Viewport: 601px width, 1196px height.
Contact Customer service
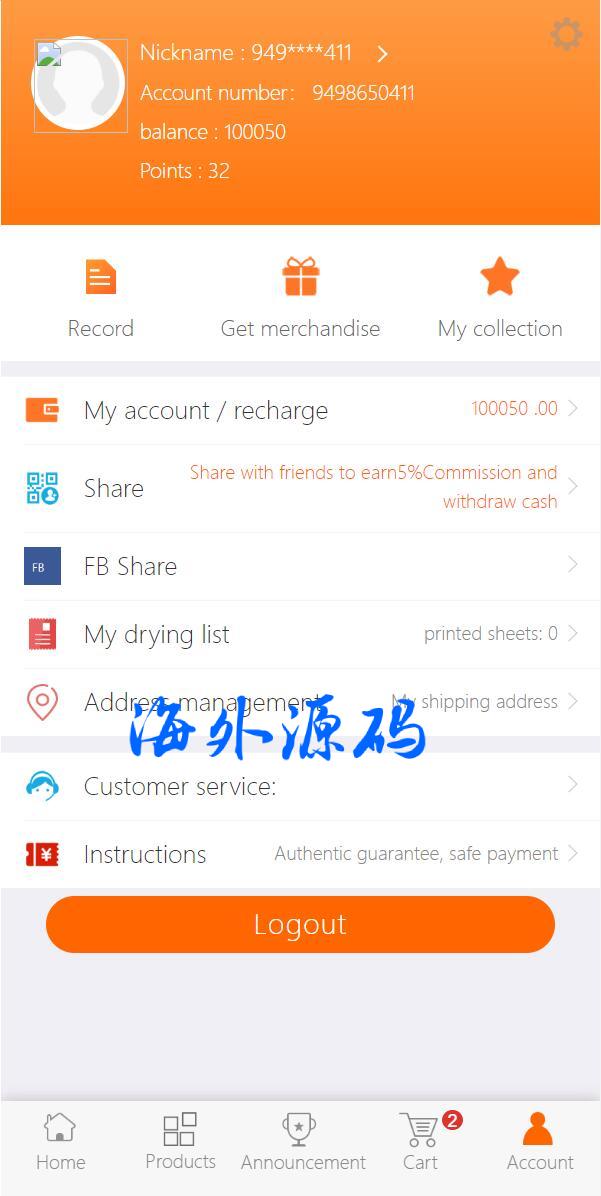(x=300, y=786)
